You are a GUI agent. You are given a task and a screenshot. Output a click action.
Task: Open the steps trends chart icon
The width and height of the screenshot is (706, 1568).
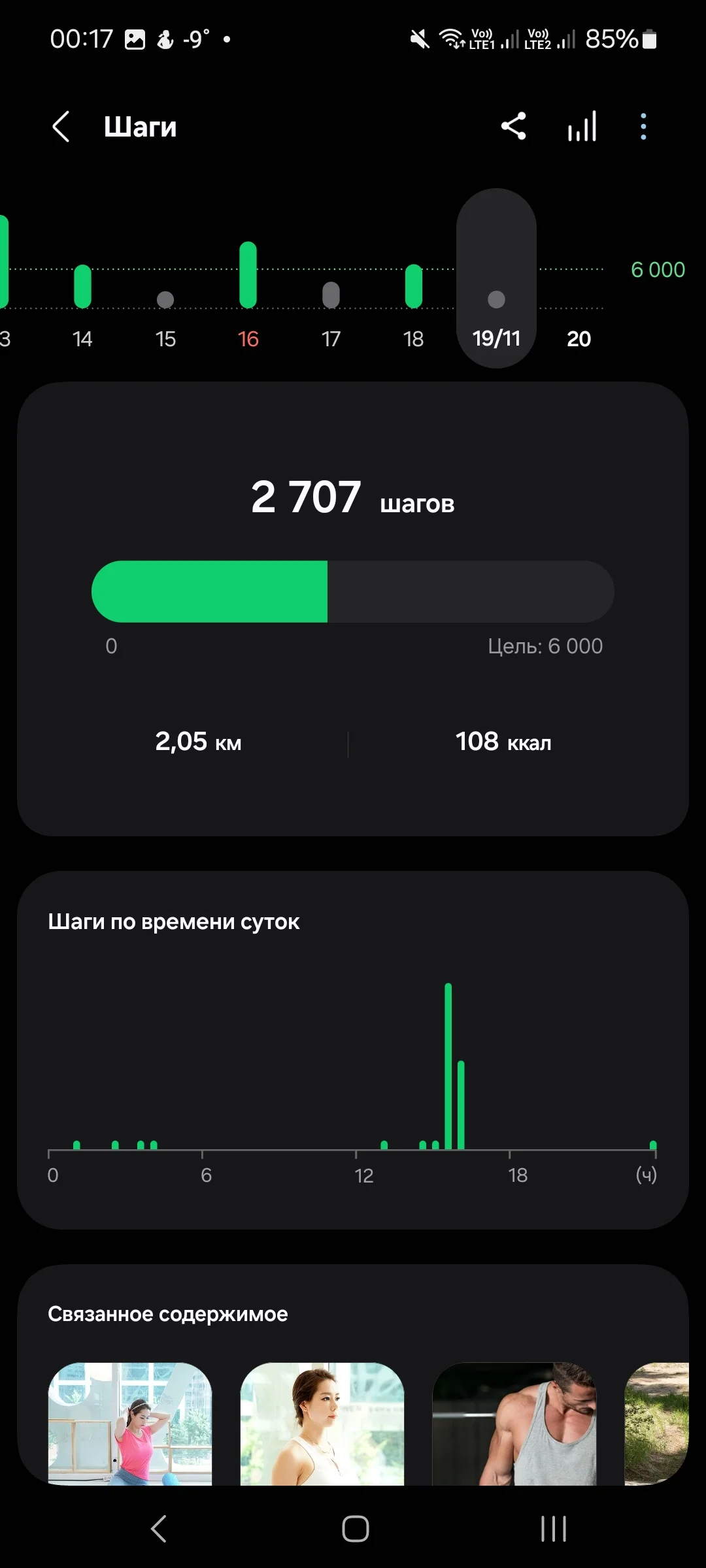[582, 127]
